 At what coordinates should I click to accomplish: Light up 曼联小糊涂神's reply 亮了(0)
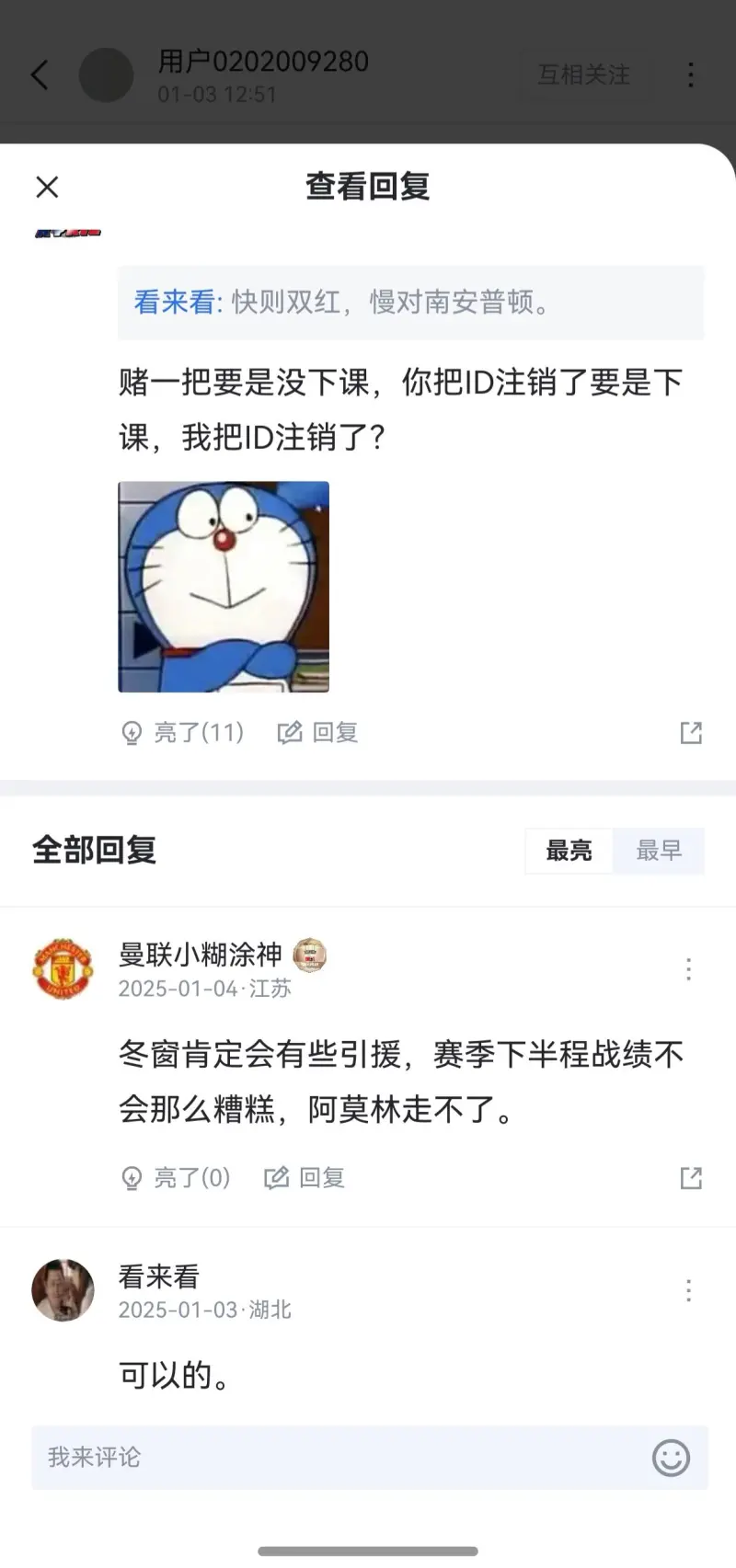pyautogui.click(x=177, y=1177)
